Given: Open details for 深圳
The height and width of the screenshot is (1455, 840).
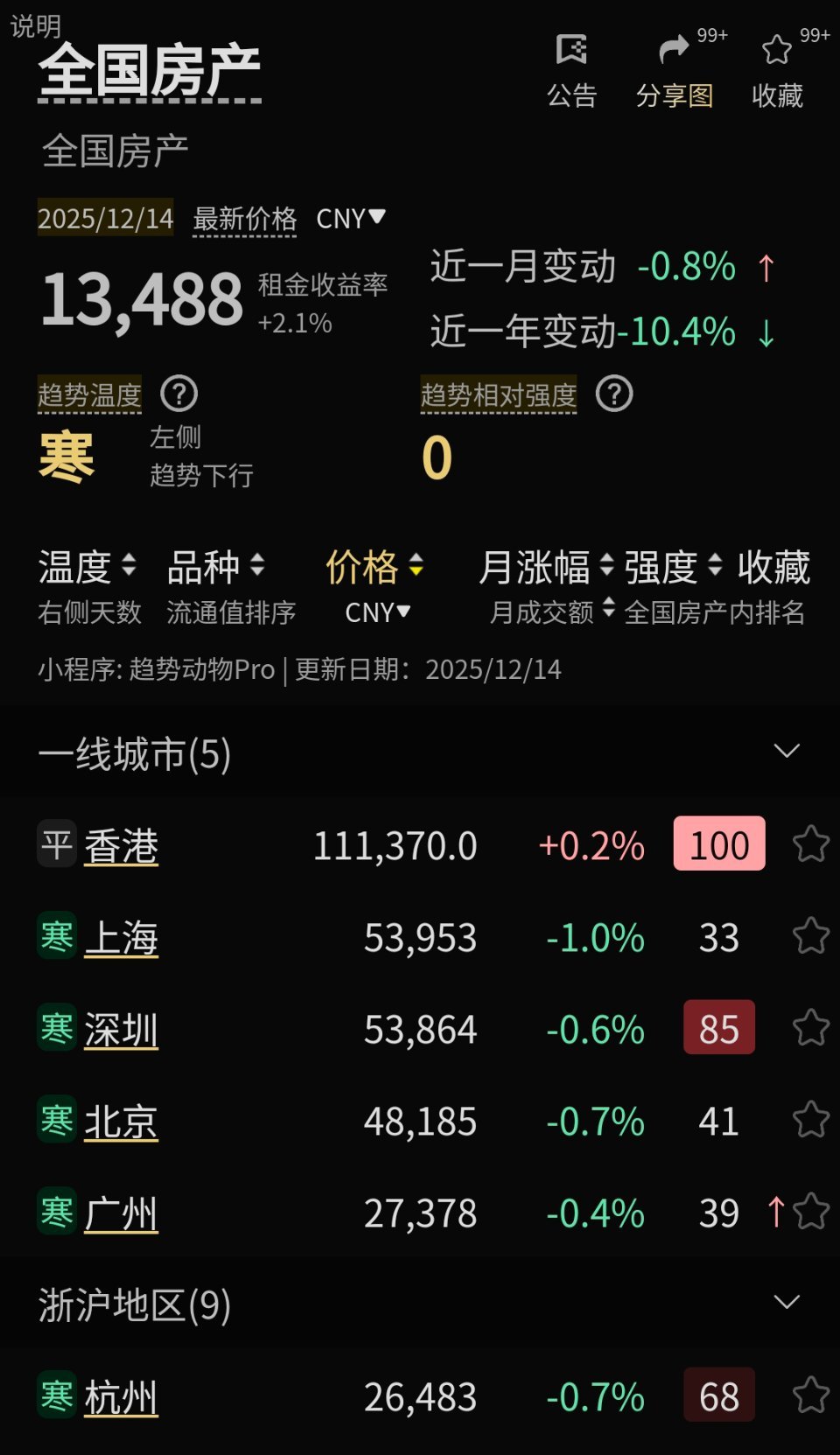Looking at the screenshot, I should point(120,1028).
